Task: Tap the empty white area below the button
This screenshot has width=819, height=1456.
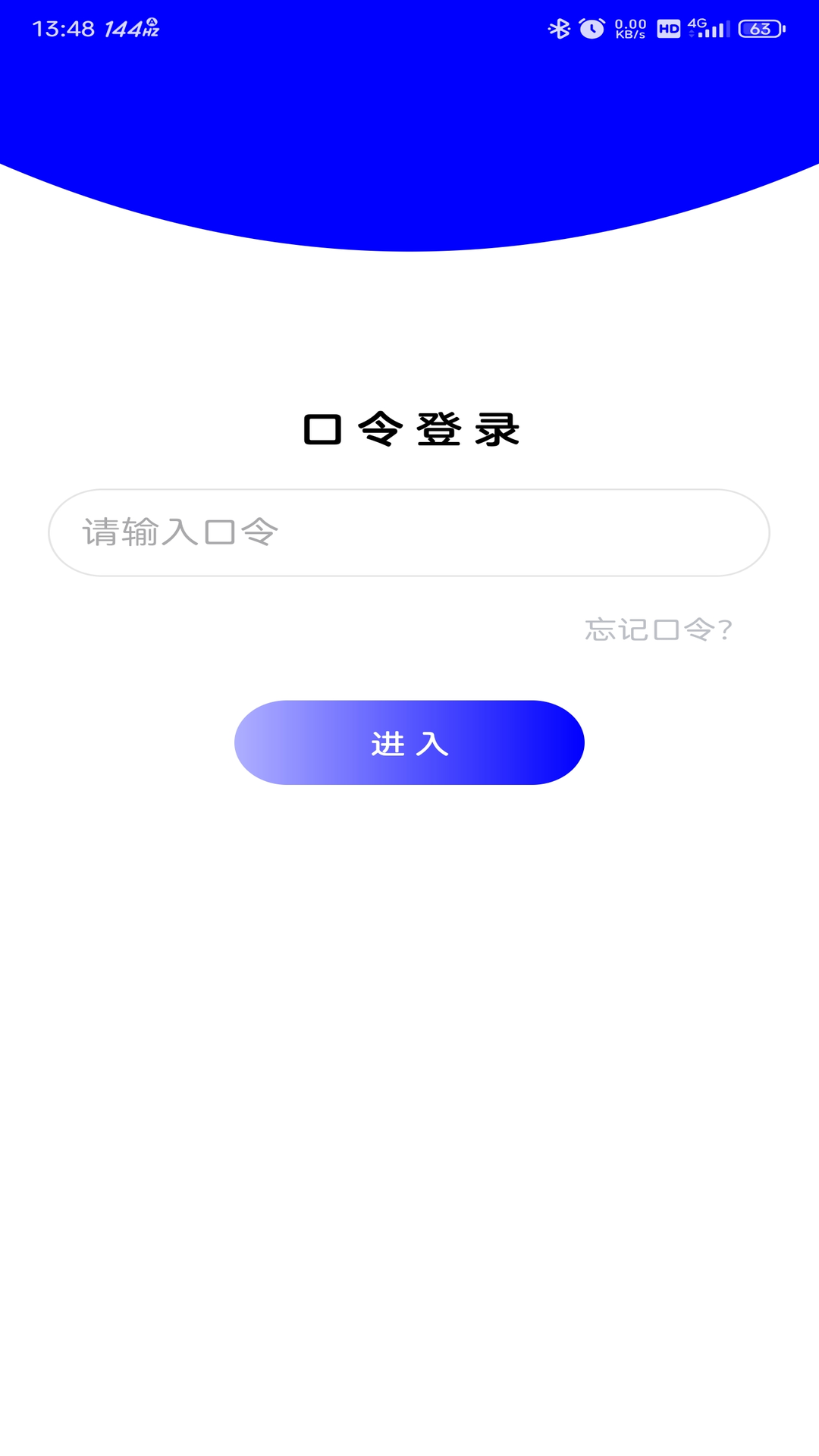Action: (409, 1062)
